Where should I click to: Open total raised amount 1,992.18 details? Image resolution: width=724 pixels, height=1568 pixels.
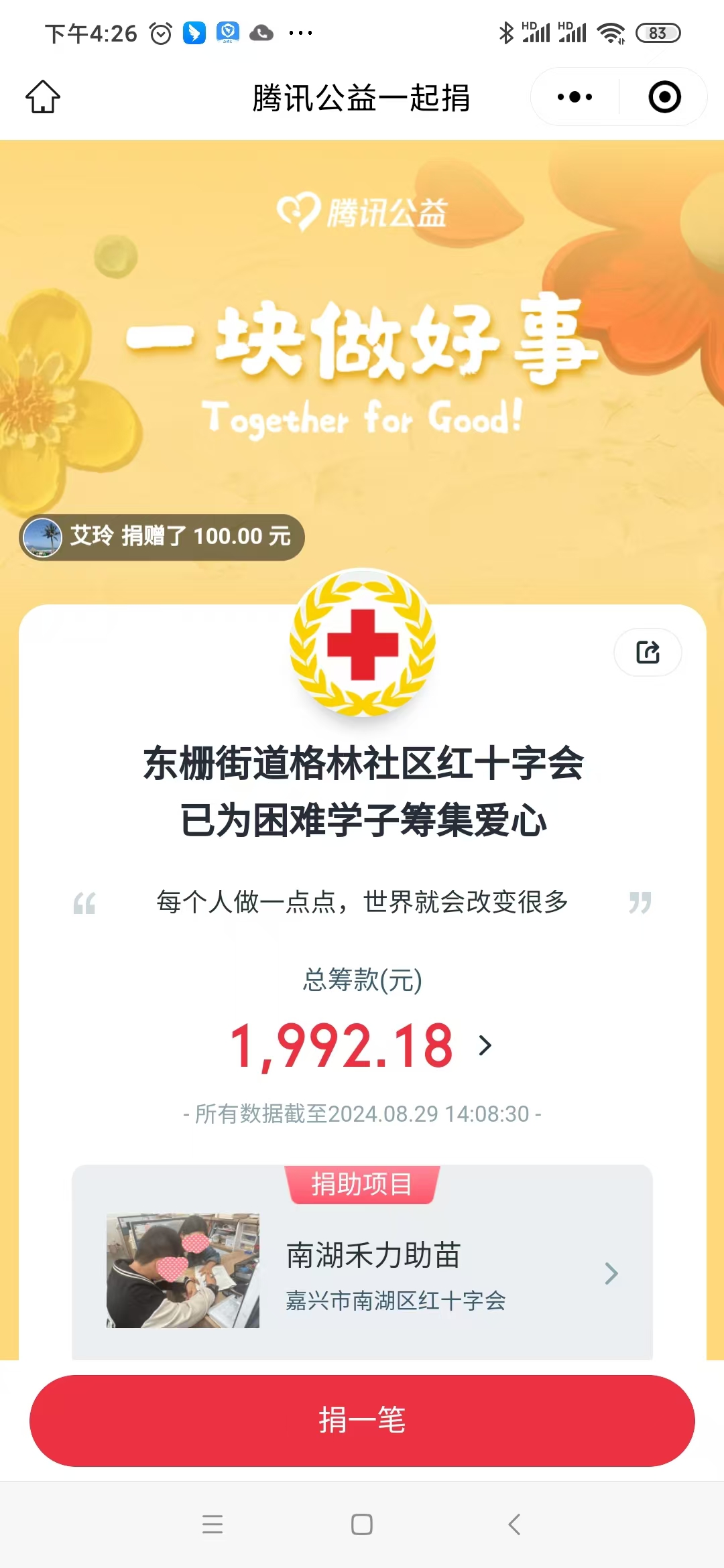[x=362, y=1046]
